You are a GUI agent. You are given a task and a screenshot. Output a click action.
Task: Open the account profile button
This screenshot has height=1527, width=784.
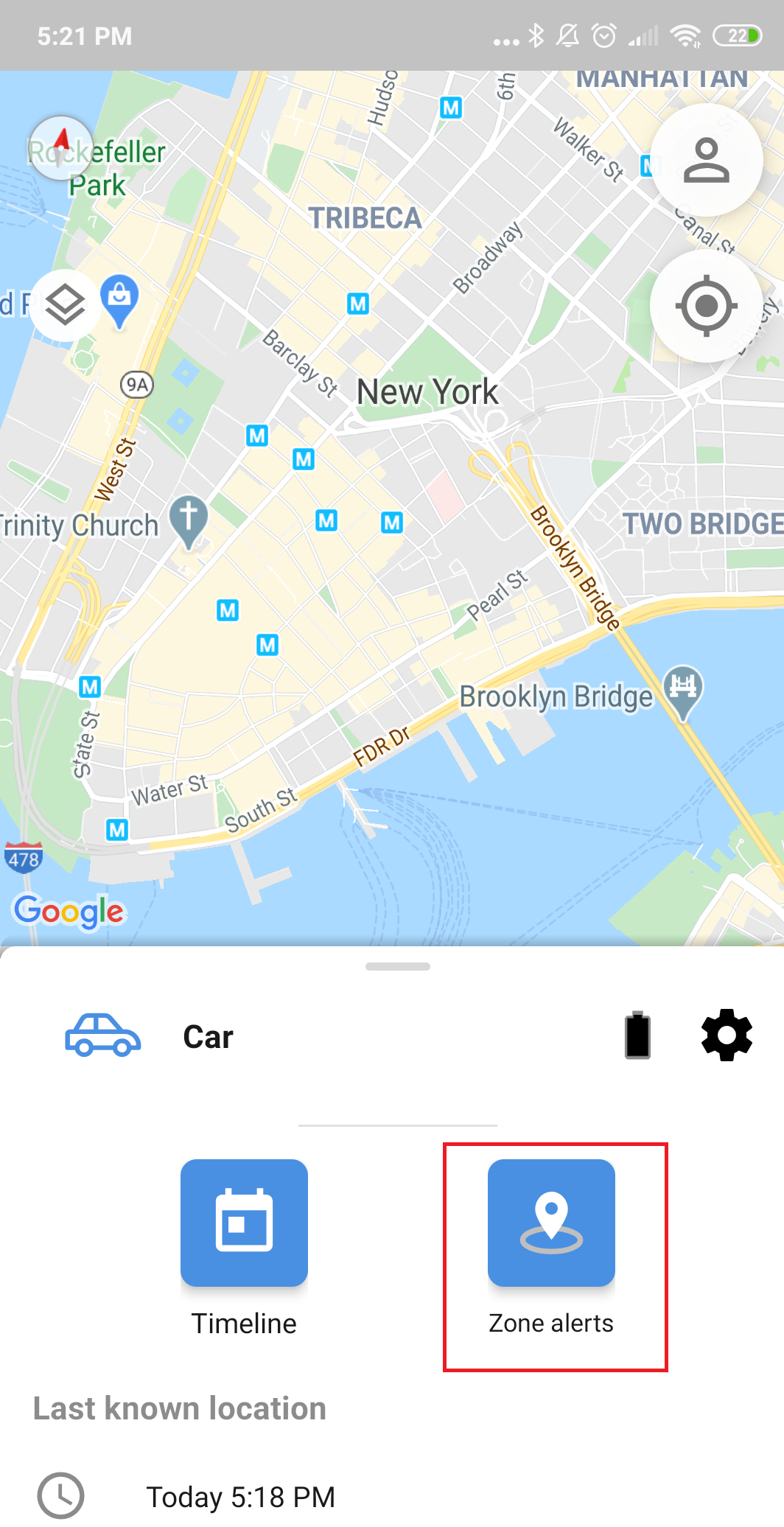tap(706, 160)
